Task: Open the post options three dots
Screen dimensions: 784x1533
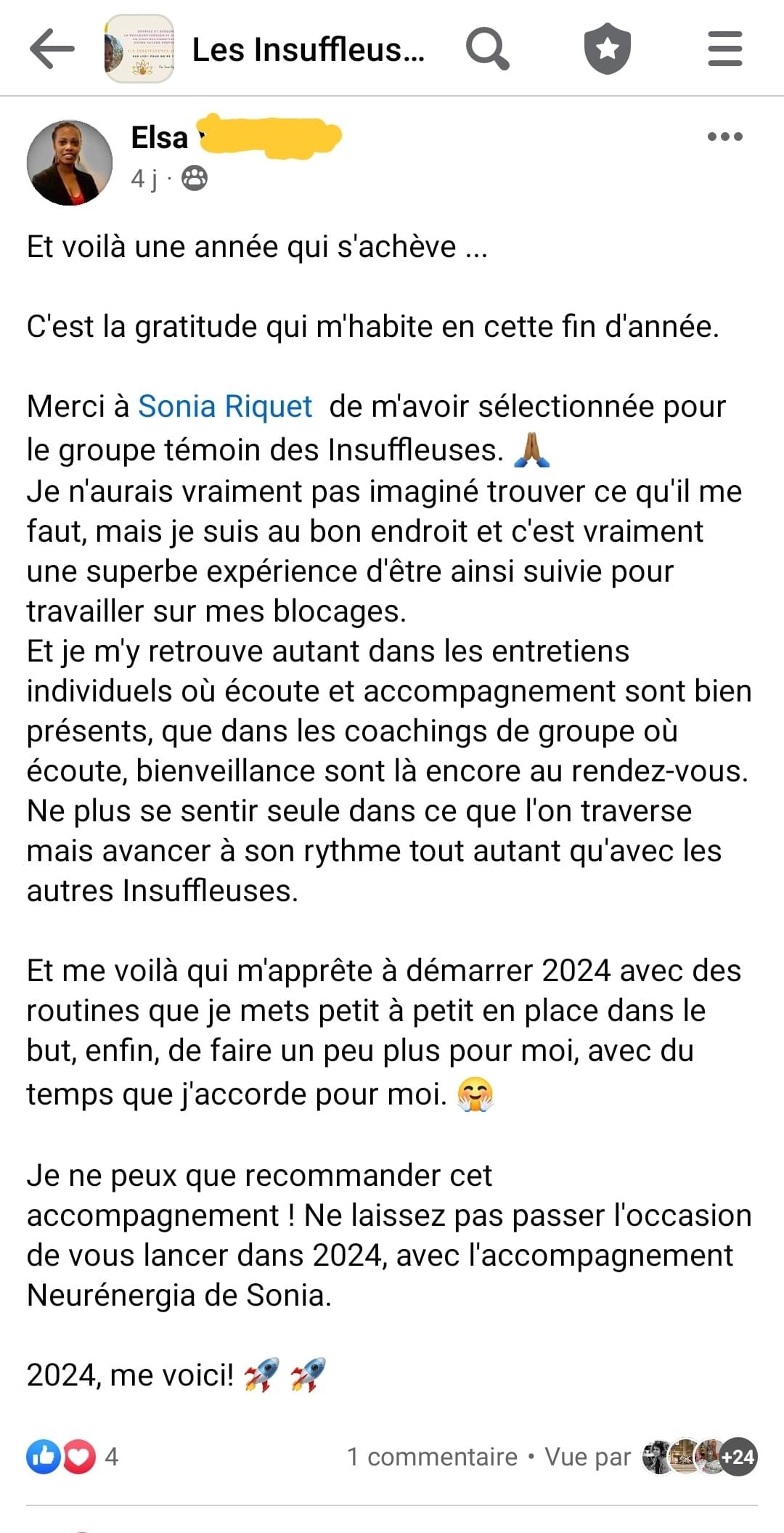Action: pos(724,137)
